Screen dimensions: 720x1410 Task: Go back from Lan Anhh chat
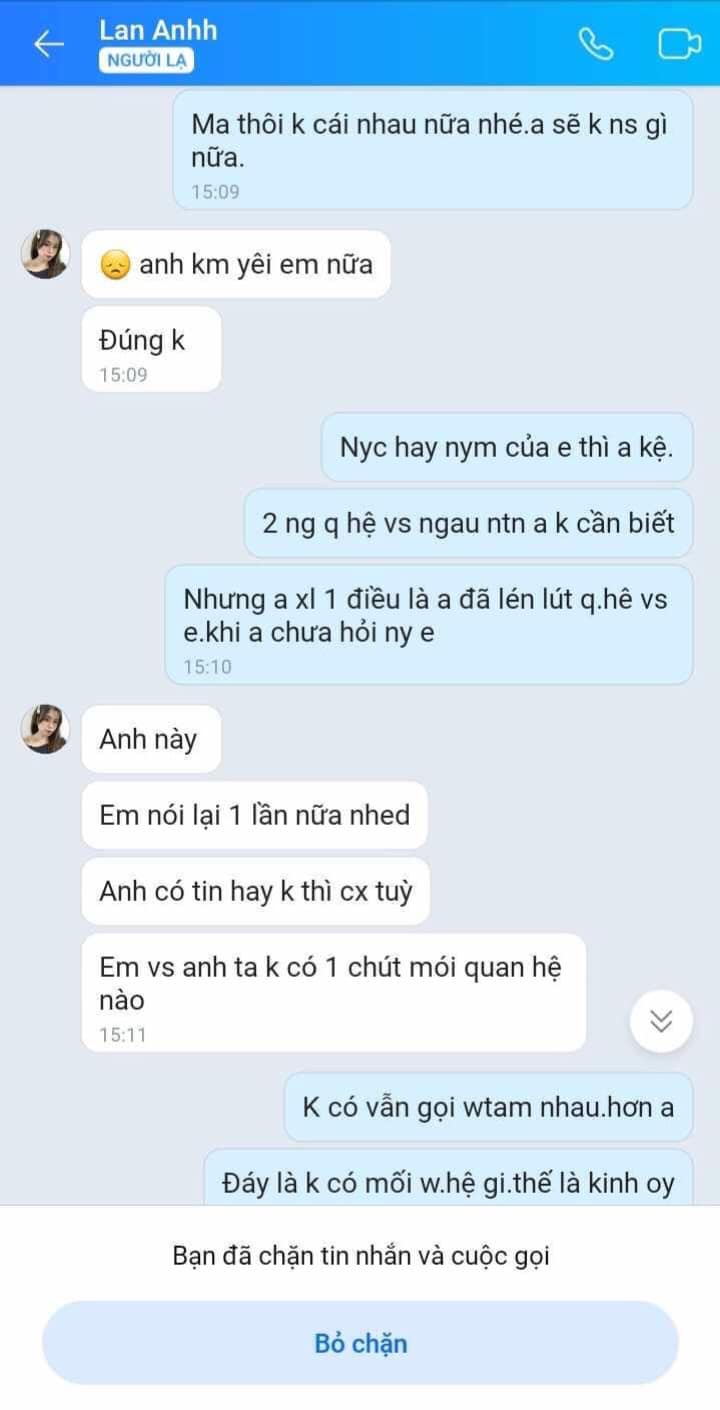[x=48, y=44]
